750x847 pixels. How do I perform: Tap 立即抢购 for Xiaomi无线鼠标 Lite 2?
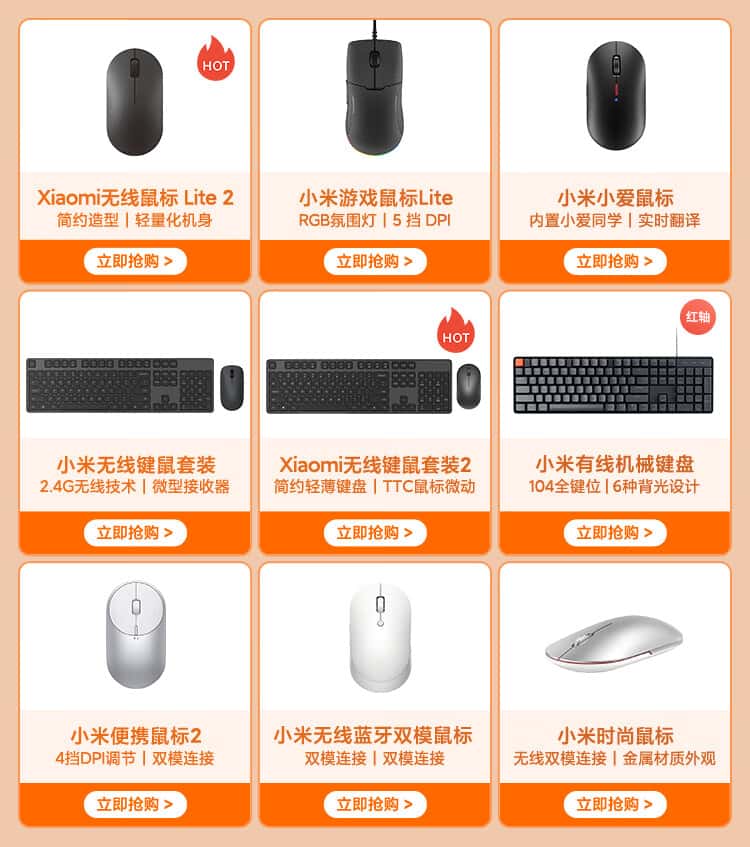click(135, 262)
